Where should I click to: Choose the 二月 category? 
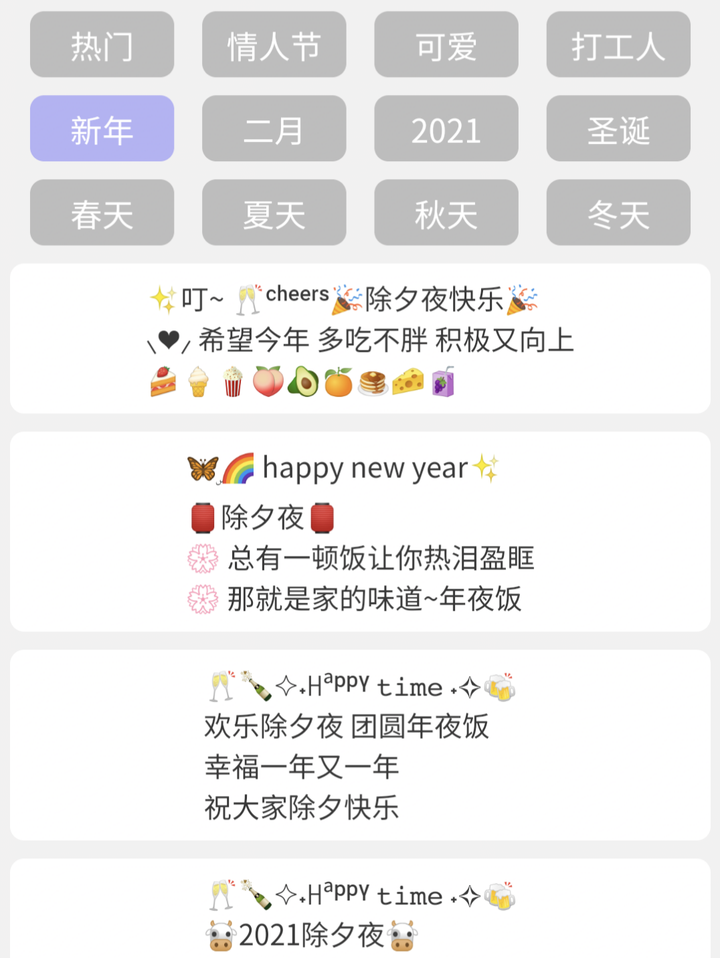point(274,129)
